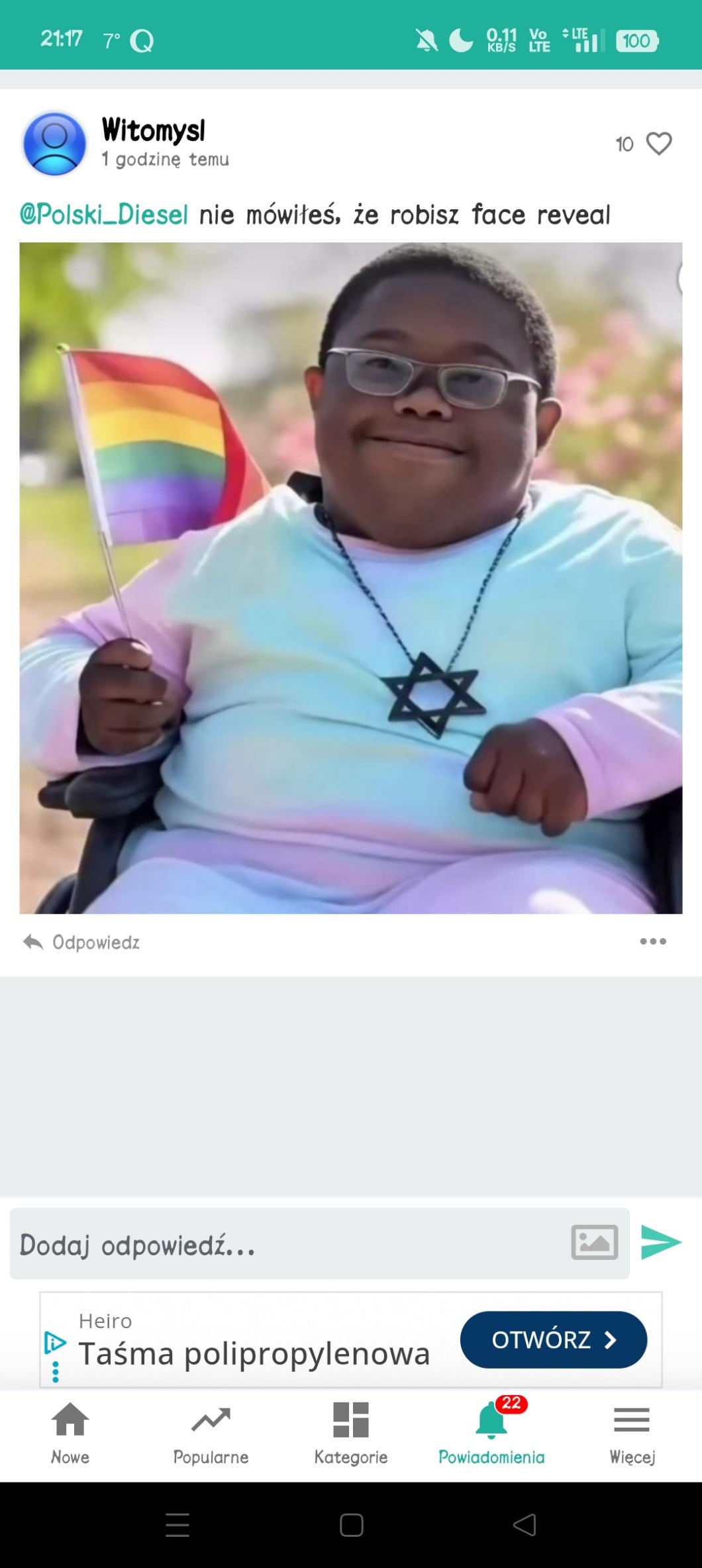Attach an image to the reply
The width and height of the screenshot is (702, 1568).
pyautogui.click(x=595, y=1242)
